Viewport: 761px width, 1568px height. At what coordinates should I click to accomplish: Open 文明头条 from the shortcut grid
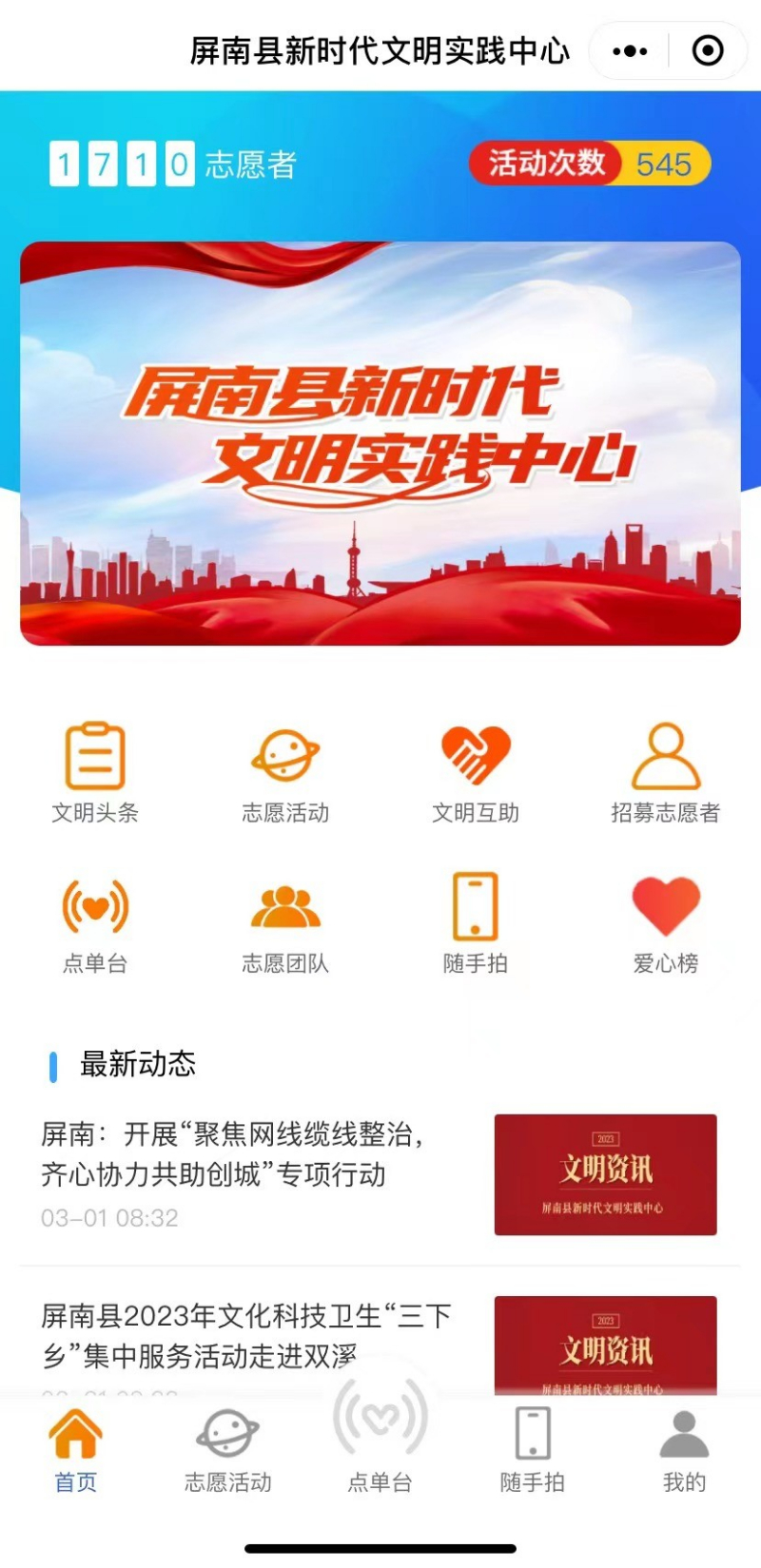pyautogui.click(x=95, y=772)
